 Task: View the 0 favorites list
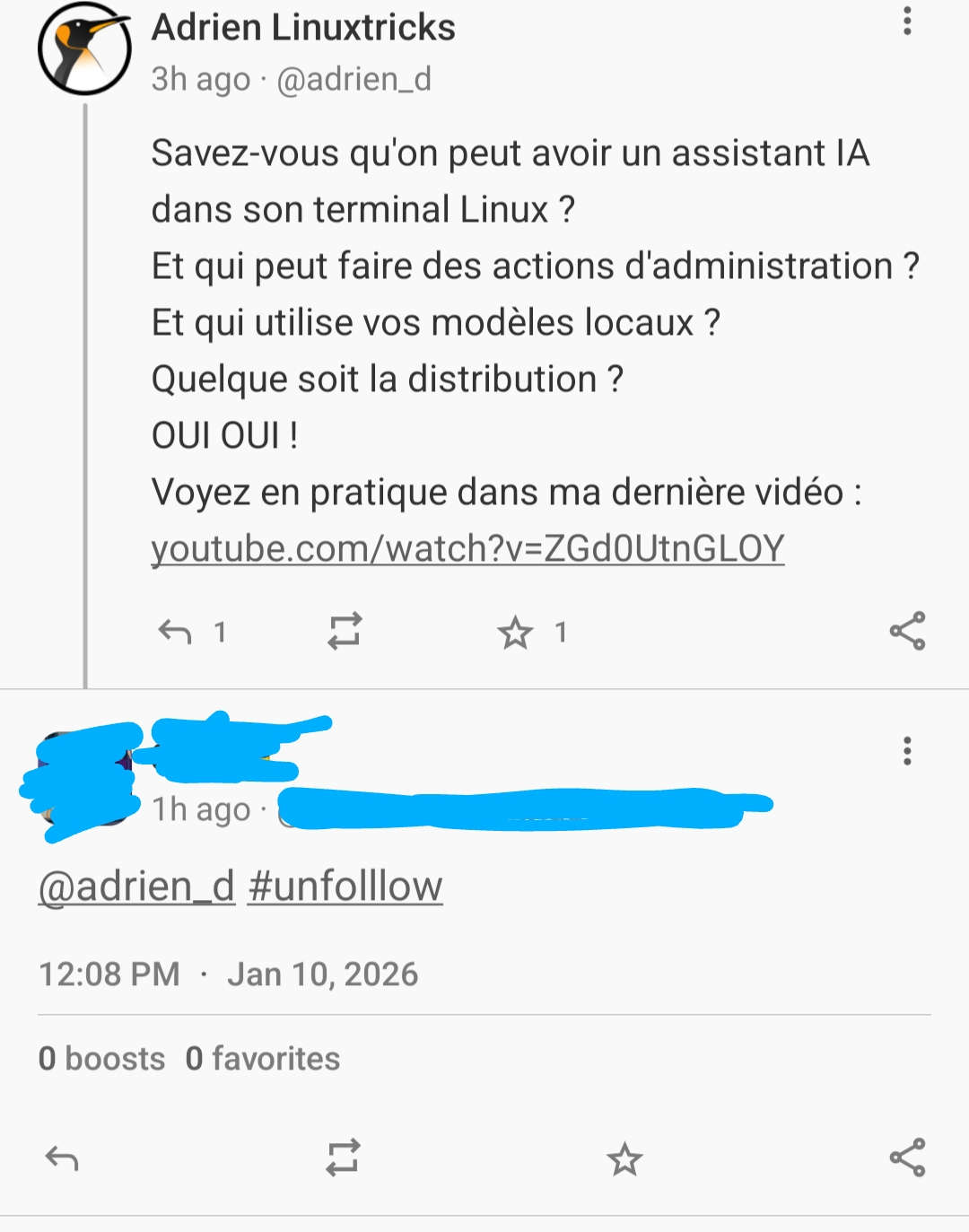pyautogui.click(x=263, y=1059)
